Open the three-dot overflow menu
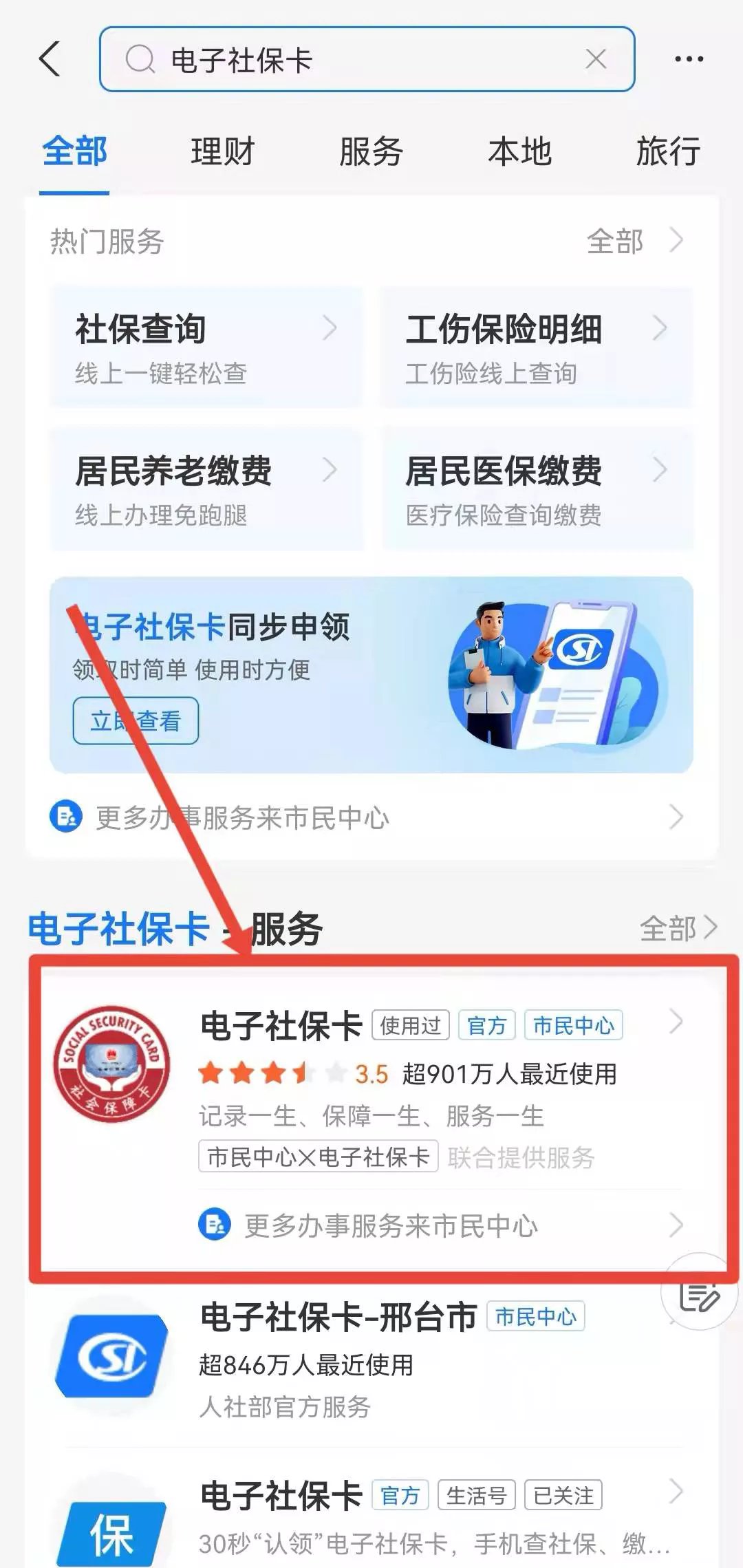Screen dimensions: 743x1568 tap(689, 60)
